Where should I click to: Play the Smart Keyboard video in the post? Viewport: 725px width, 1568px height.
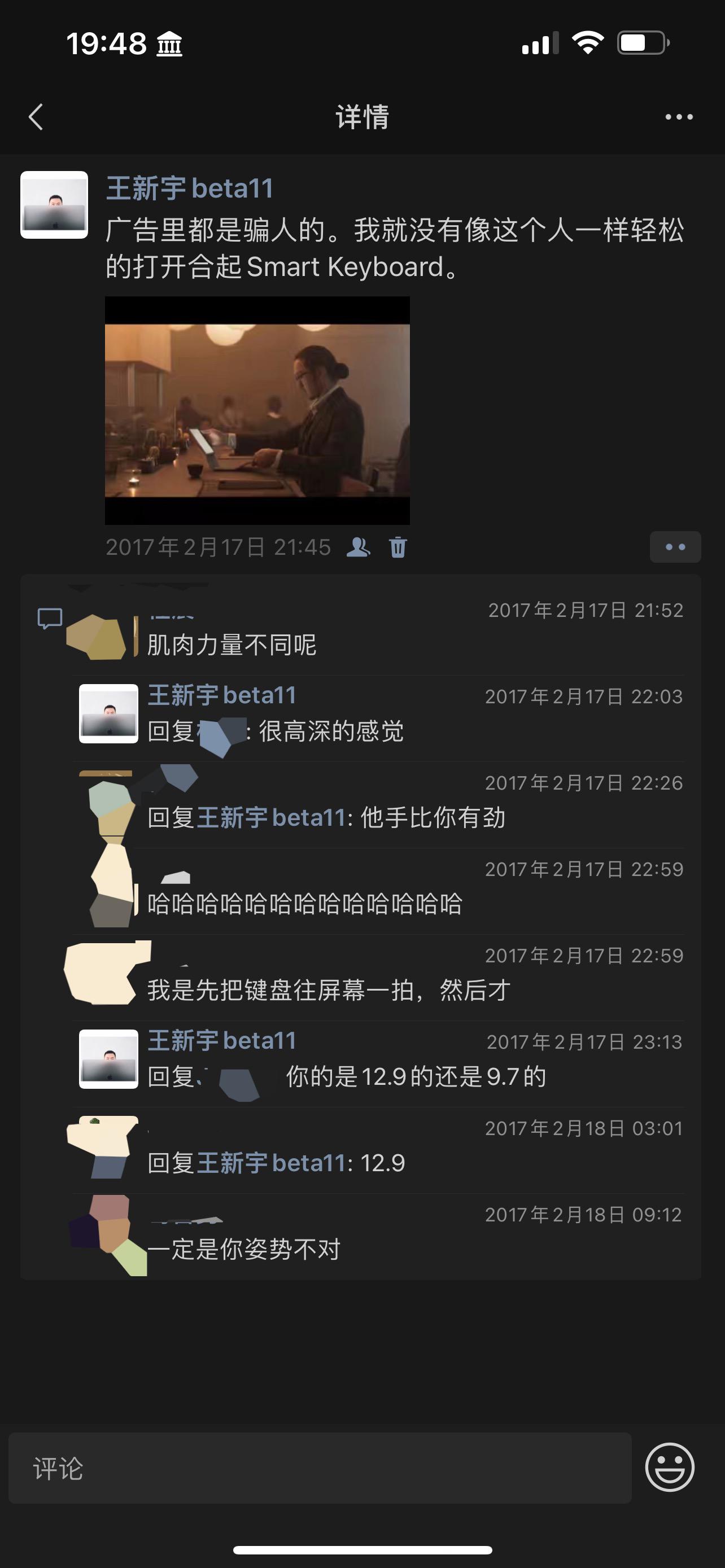(257, 410)
